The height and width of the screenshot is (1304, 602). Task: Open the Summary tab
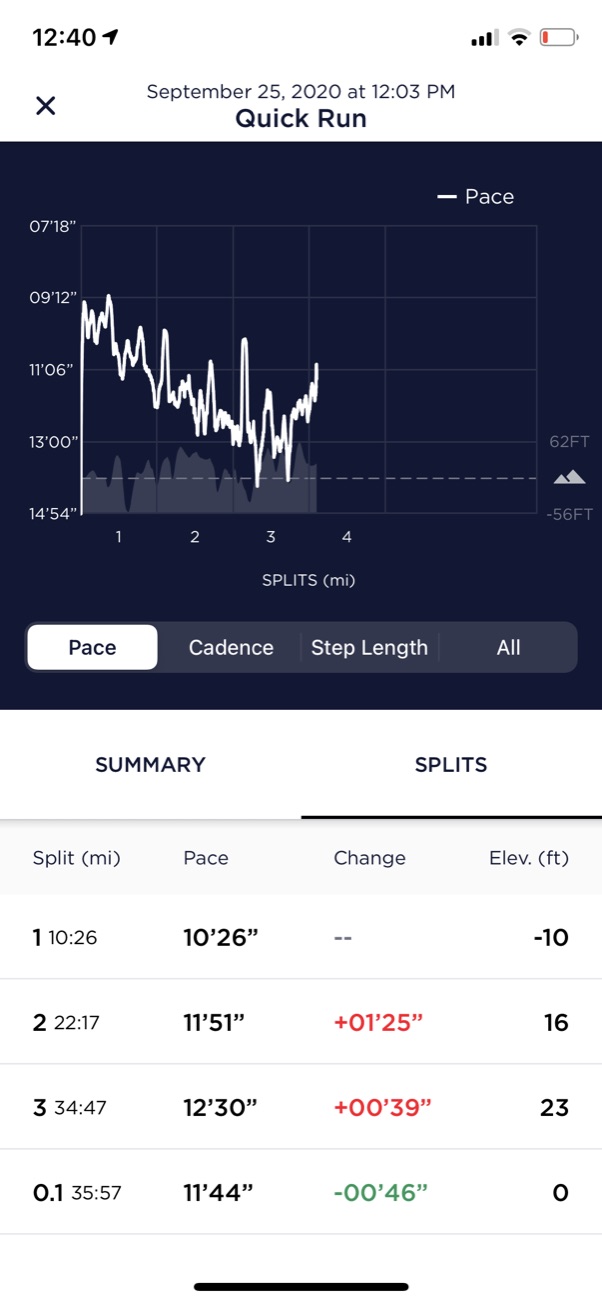click(150, 765)
